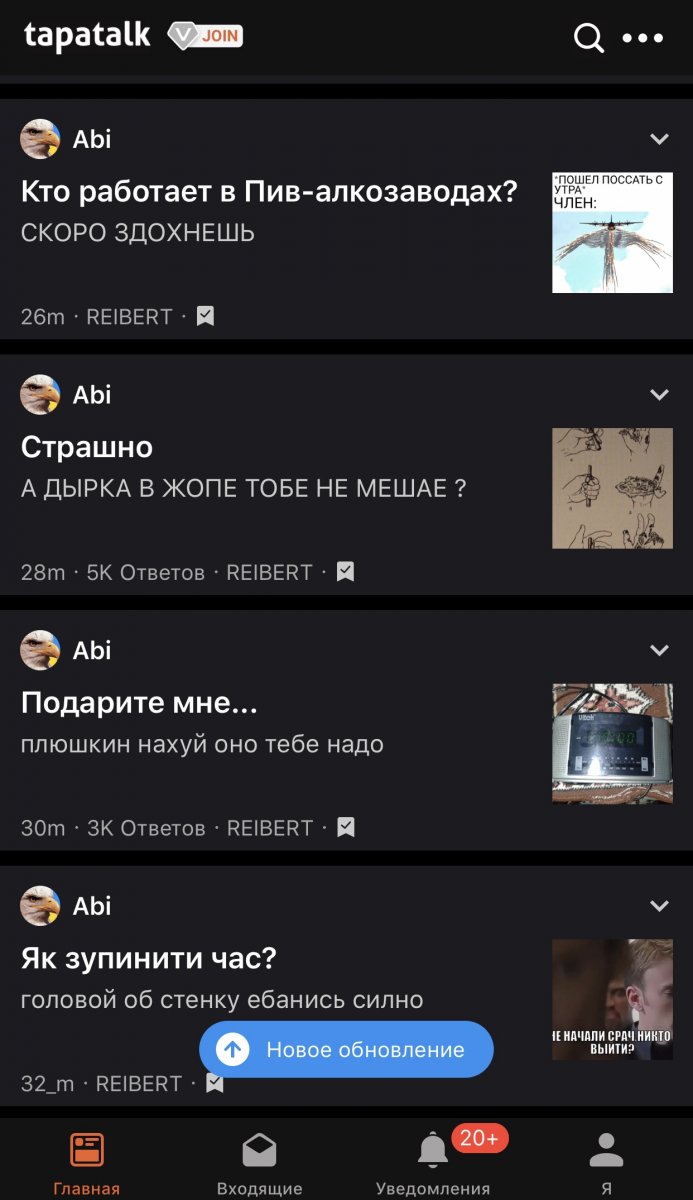This screenshot has height=1200, width=693.
Task: Open the thread 'Як зупинити час?'
Action: tap(148, 959)
